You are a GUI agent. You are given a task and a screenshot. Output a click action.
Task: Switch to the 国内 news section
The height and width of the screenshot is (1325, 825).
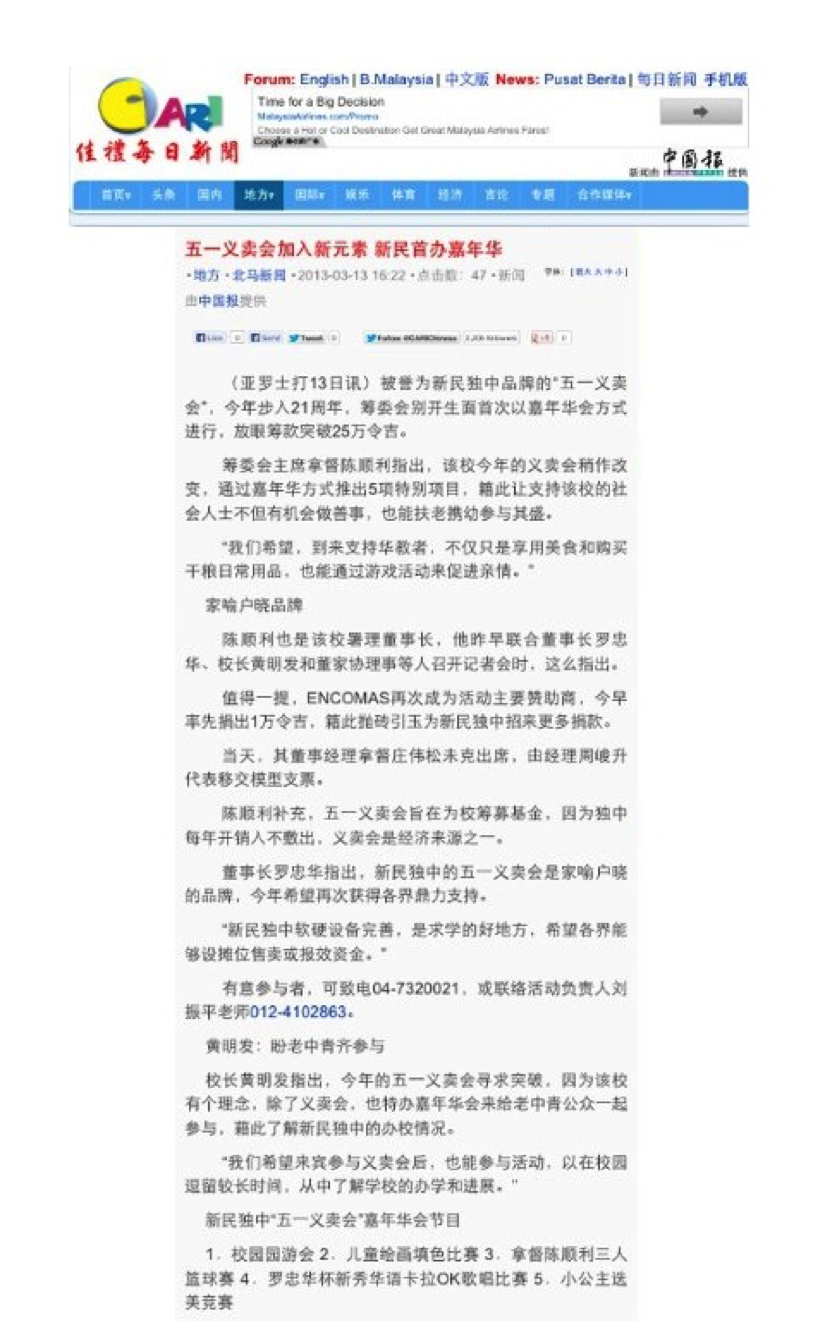(209, 196)
